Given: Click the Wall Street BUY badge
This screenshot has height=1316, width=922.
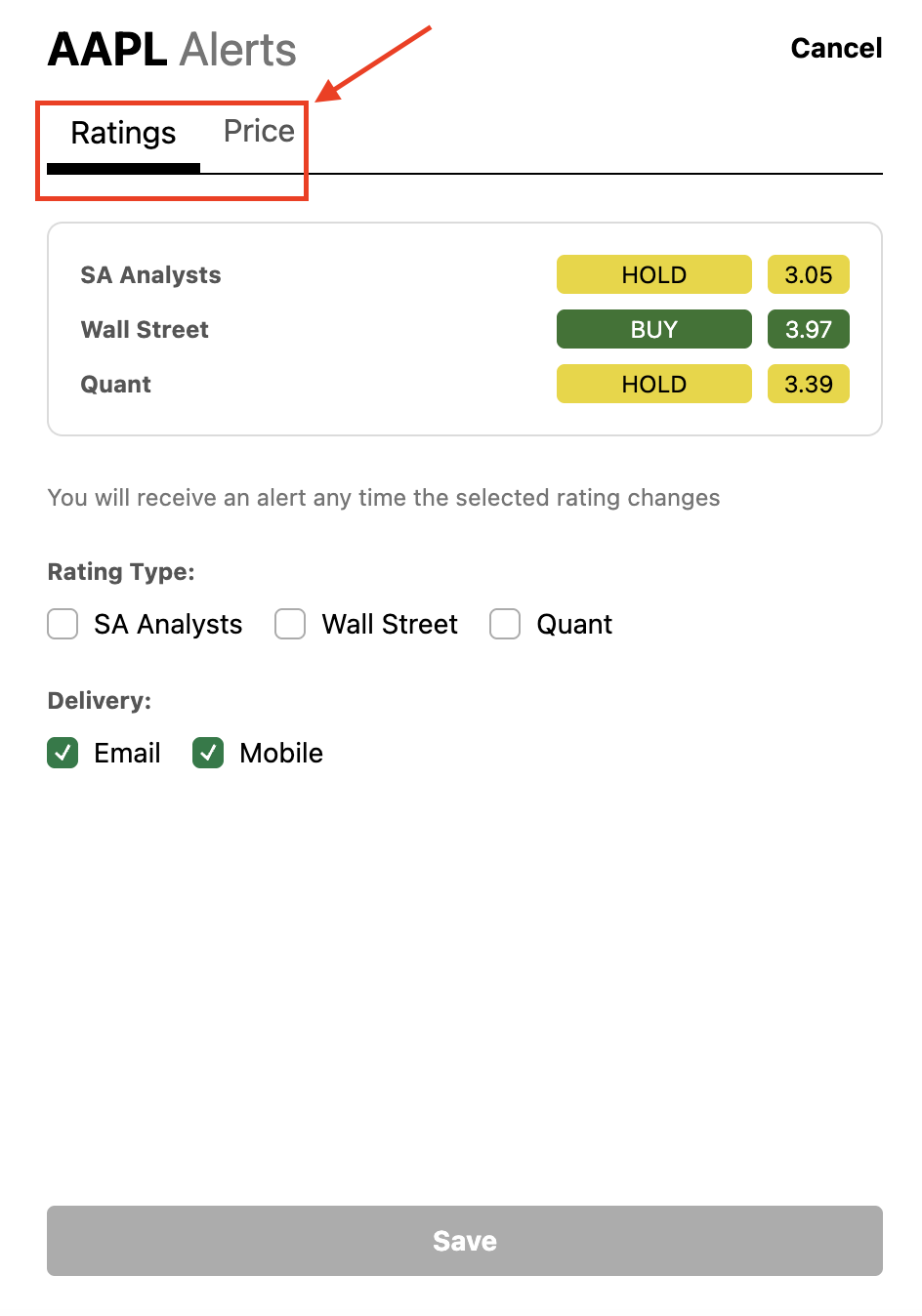Looking at the screenshot, I should point(653,329).
